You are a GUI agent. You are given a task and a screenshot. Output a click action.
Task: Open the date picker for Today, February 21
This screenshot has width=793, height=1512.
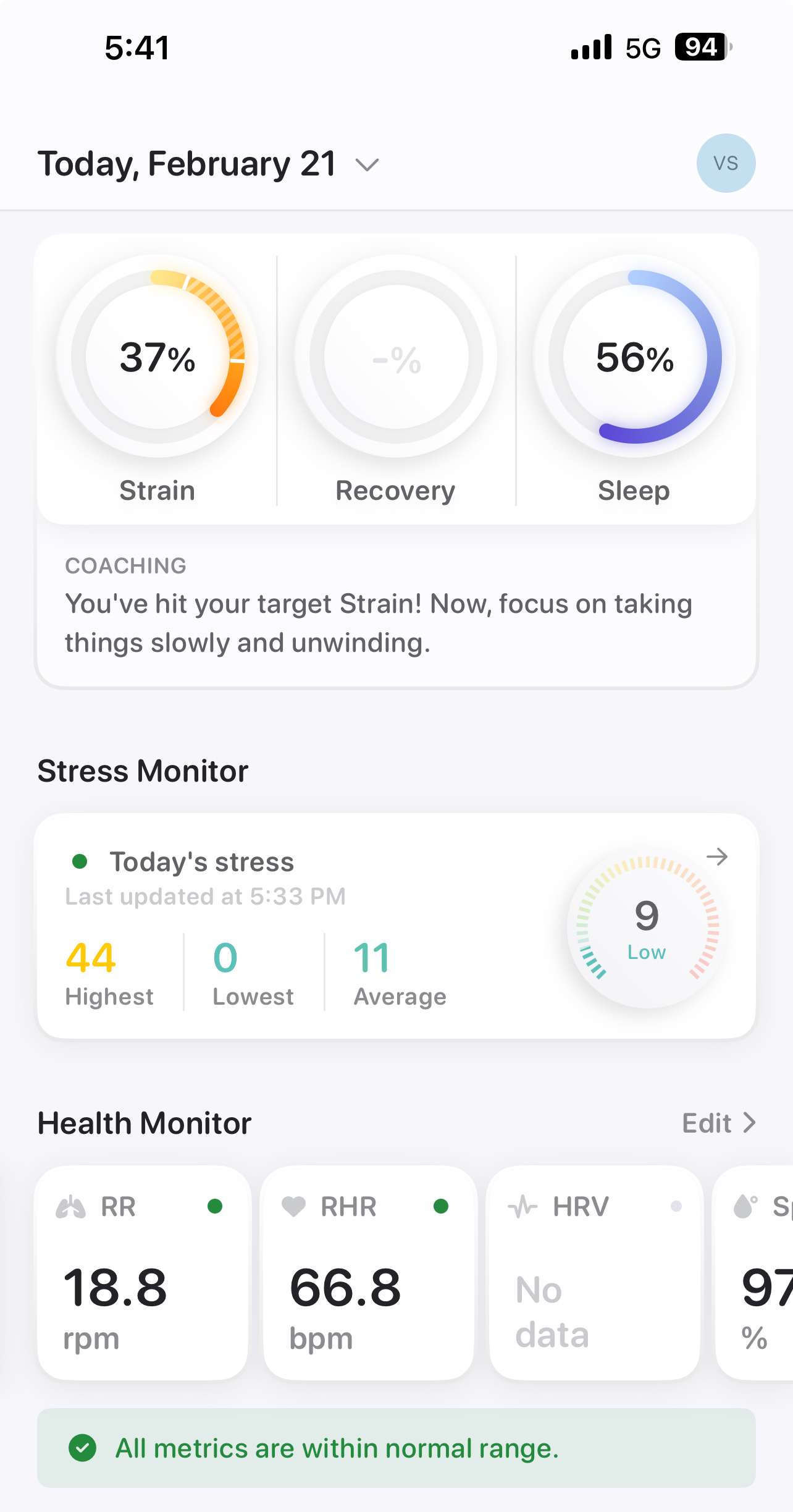[x=208, y=164]
